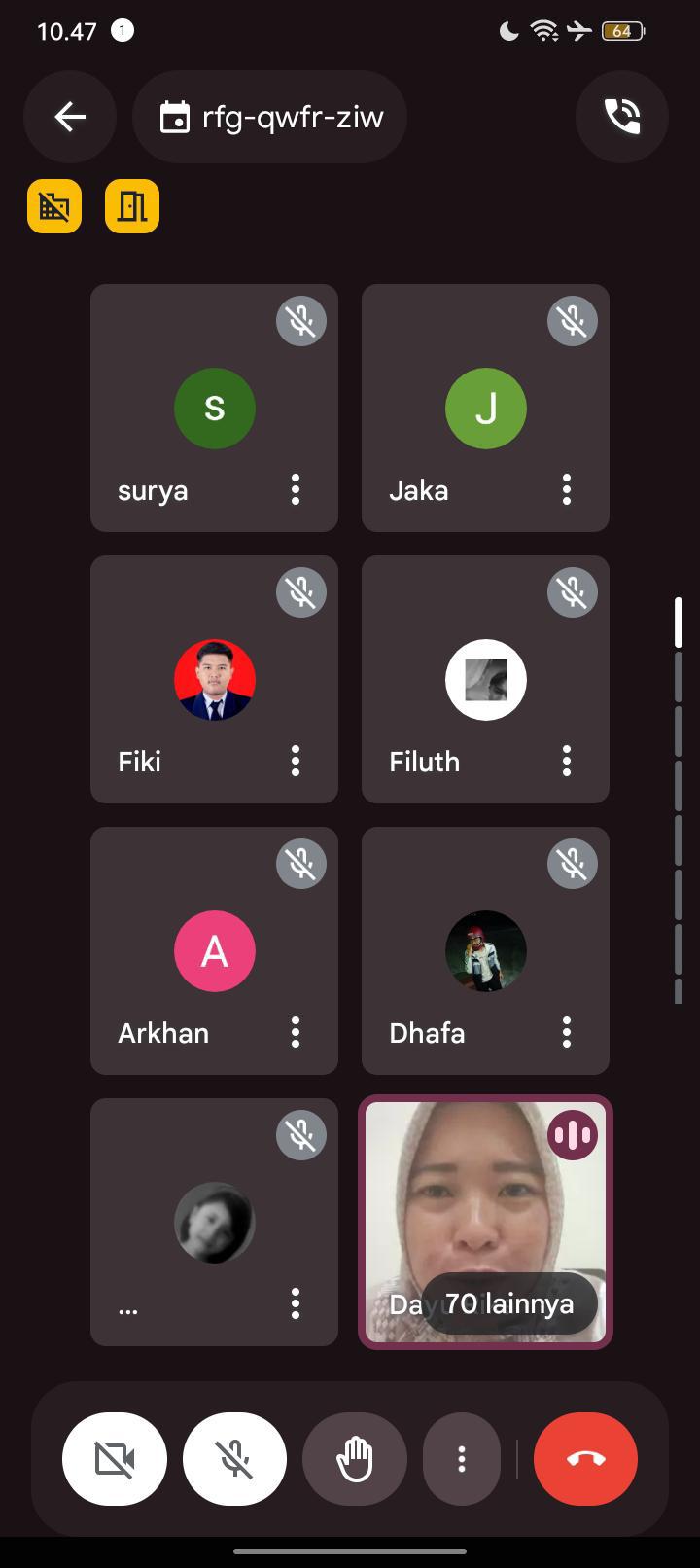End the call with the red button
The width and height of the screenshot is (700, 1568).
click(585, 1459)
